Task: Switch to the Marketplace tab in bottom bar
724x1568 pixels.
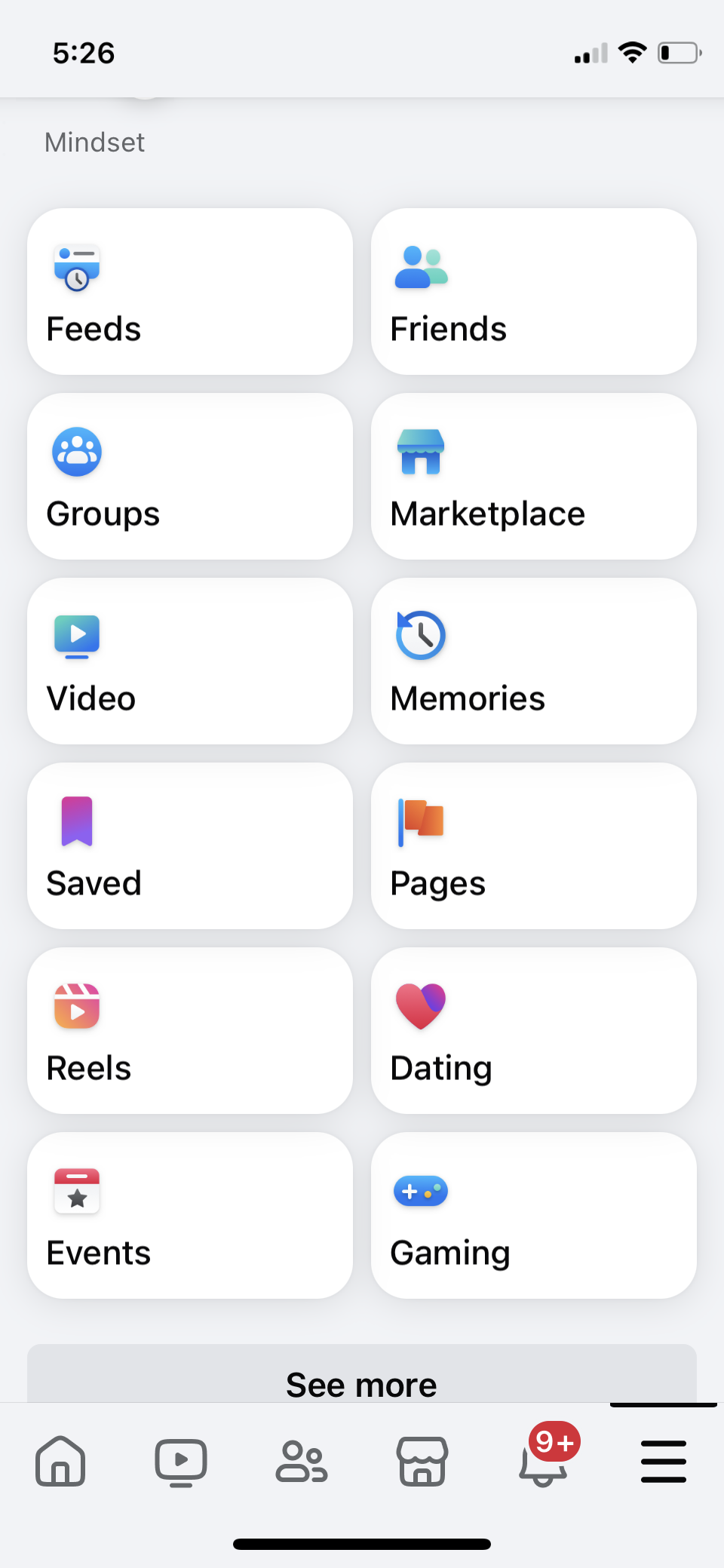Action: (x=422, y=1462)
